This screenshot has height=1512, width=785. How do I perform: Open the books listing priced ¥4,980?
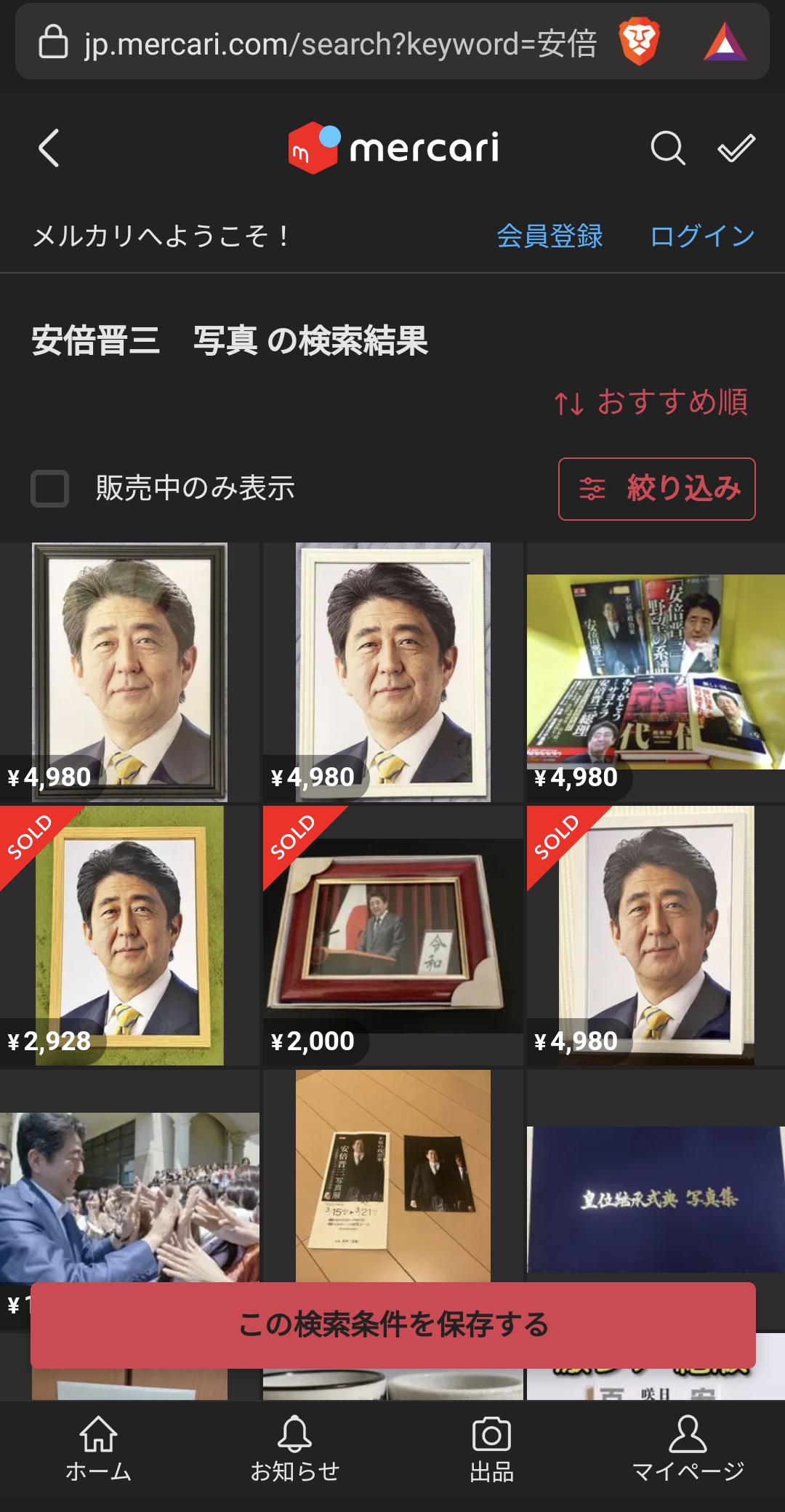click(656, 672)
